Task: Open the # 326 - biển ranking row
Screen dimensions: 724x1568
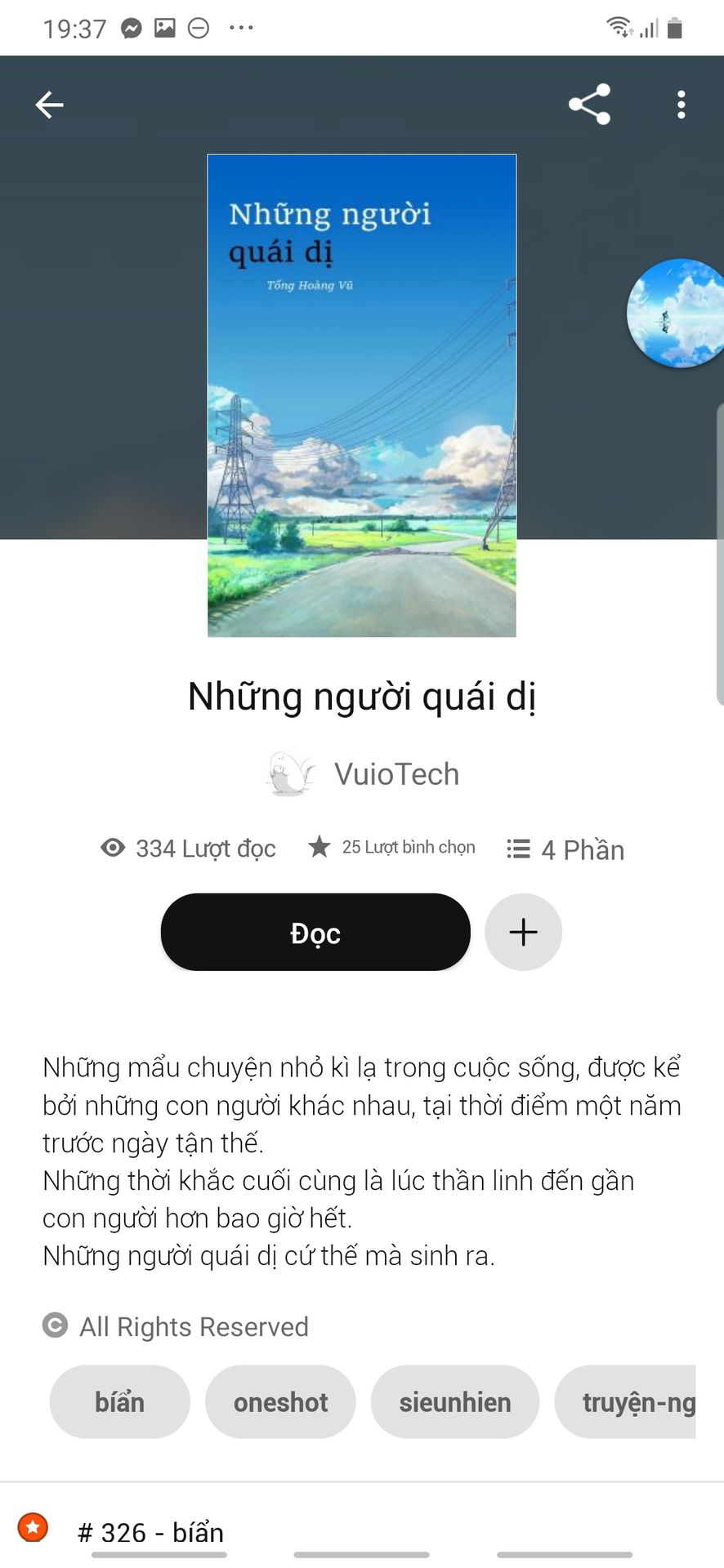Action: click(x=362, y=1531)
